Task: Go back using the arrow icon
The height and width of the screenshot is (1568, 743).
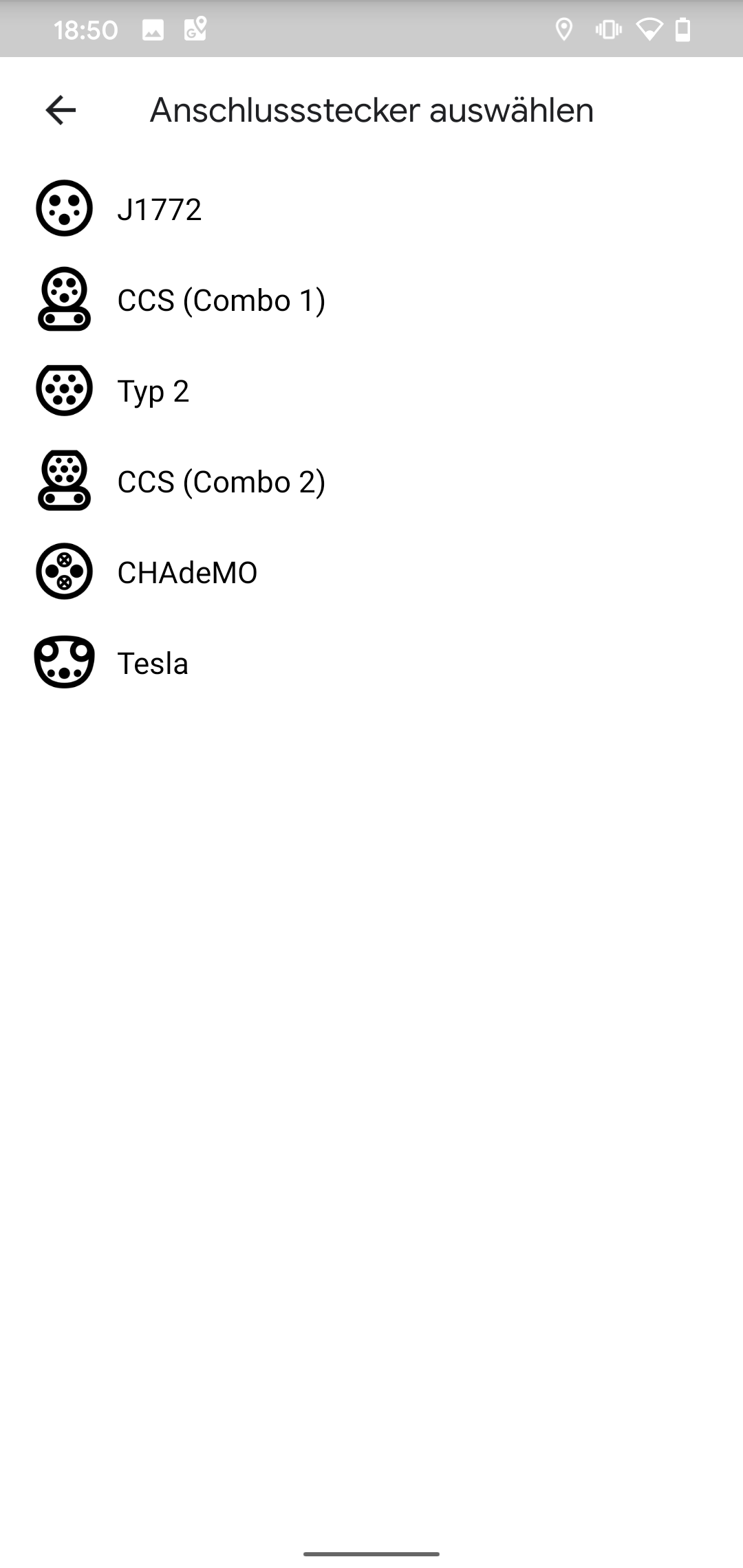Action: coord(61,110)
